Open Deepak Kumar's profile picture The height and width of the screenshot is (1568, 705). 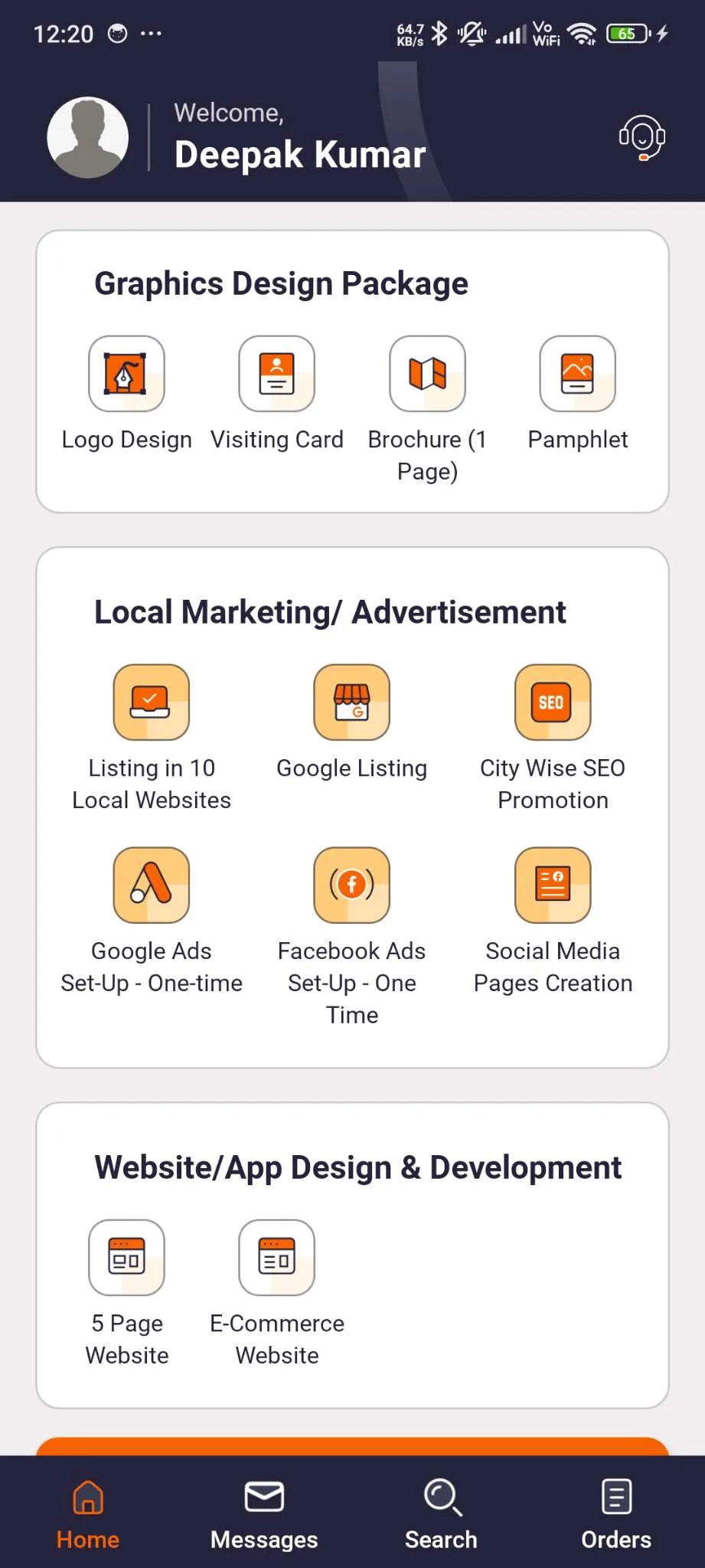(x=88, y=138)
